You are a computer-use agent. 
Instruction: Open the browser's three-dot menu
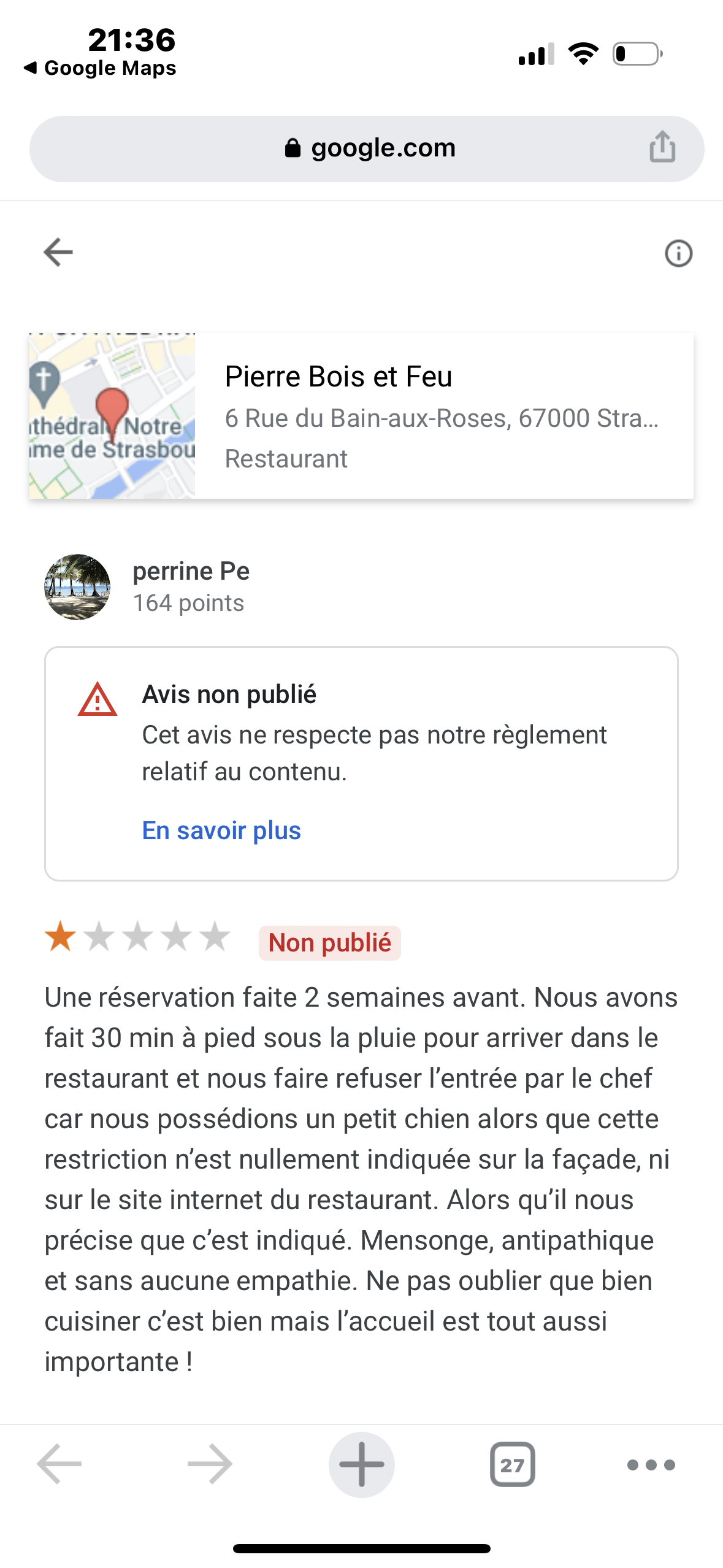click(x=651, y=1465)
